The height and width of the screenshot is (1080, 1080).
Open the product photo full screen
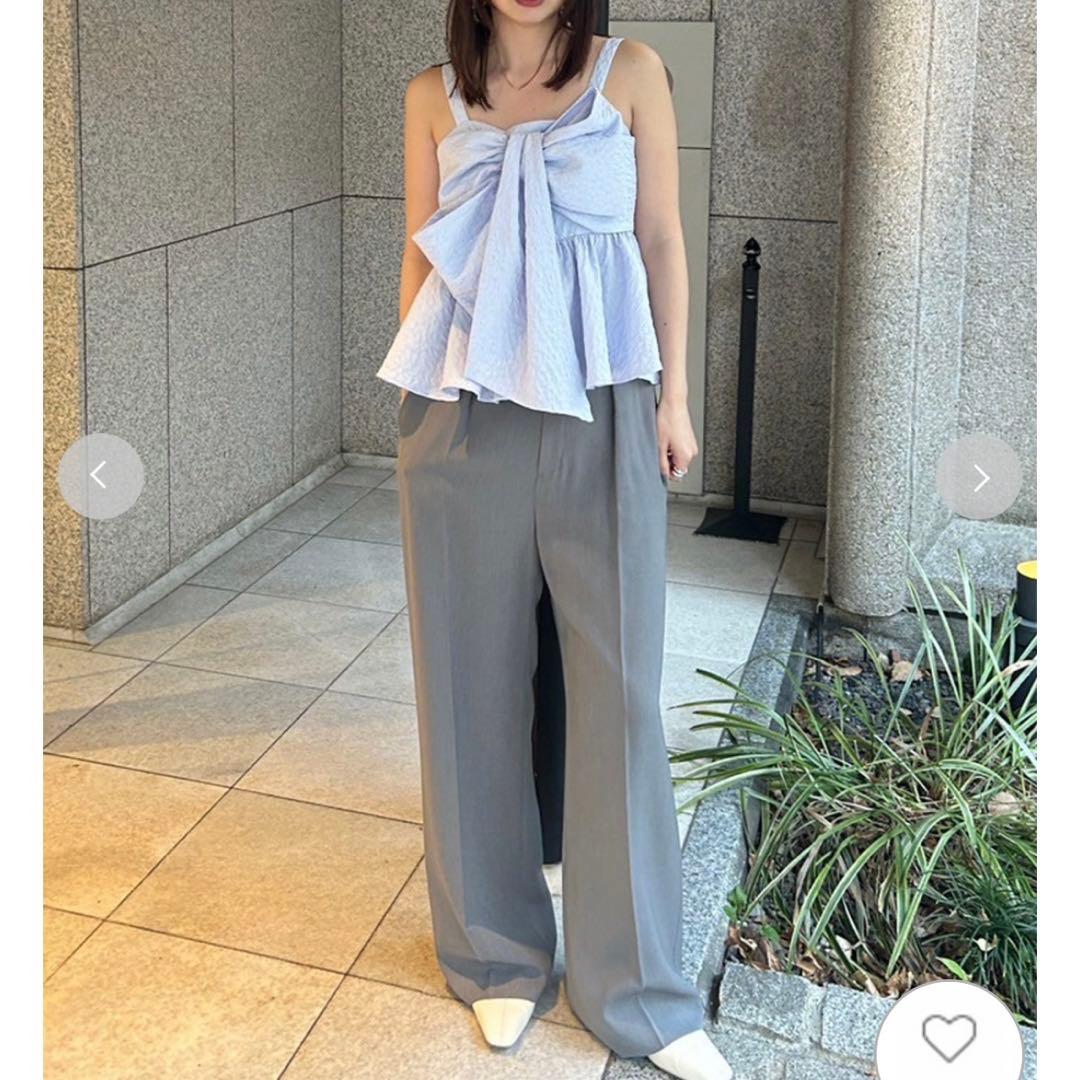[540, 600]
